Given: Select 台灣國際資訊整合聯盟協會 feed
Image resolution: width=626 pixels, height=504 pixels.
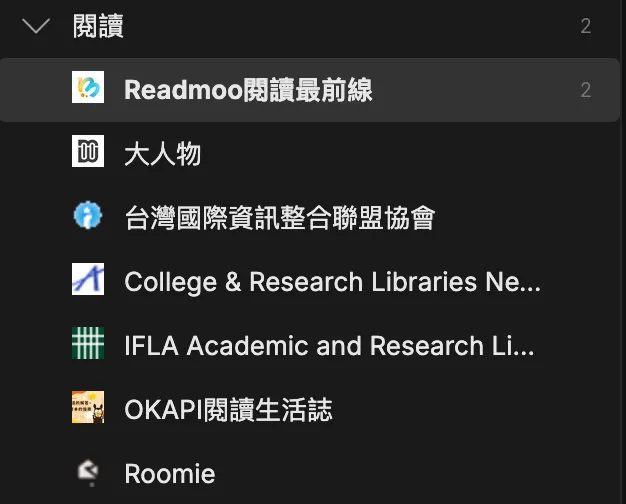Looking at the screenshot, I should pyautogui.click(x=279, y=217).
